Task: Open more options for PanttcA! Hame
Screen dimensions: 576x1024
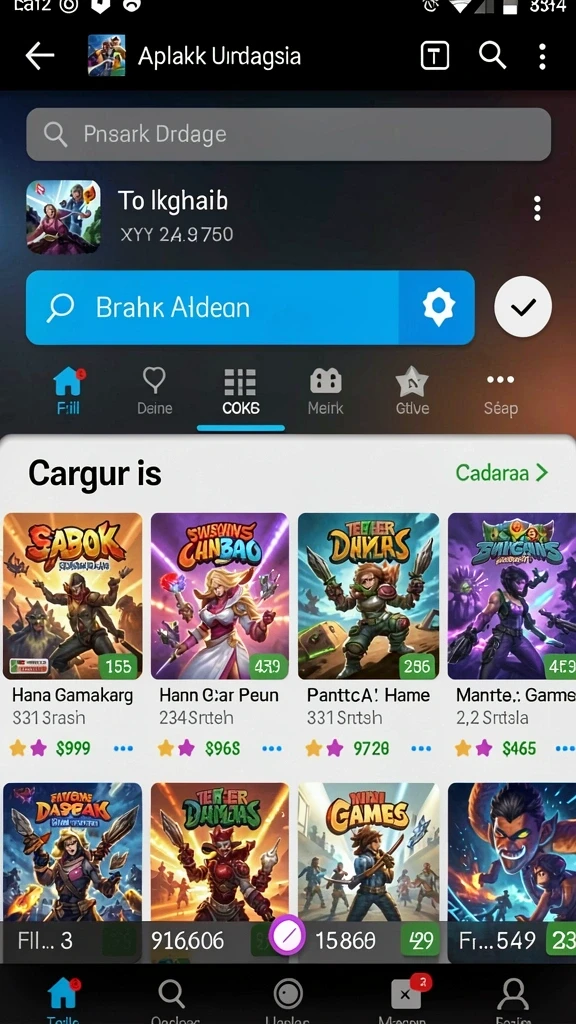Action: coord(421,748)
